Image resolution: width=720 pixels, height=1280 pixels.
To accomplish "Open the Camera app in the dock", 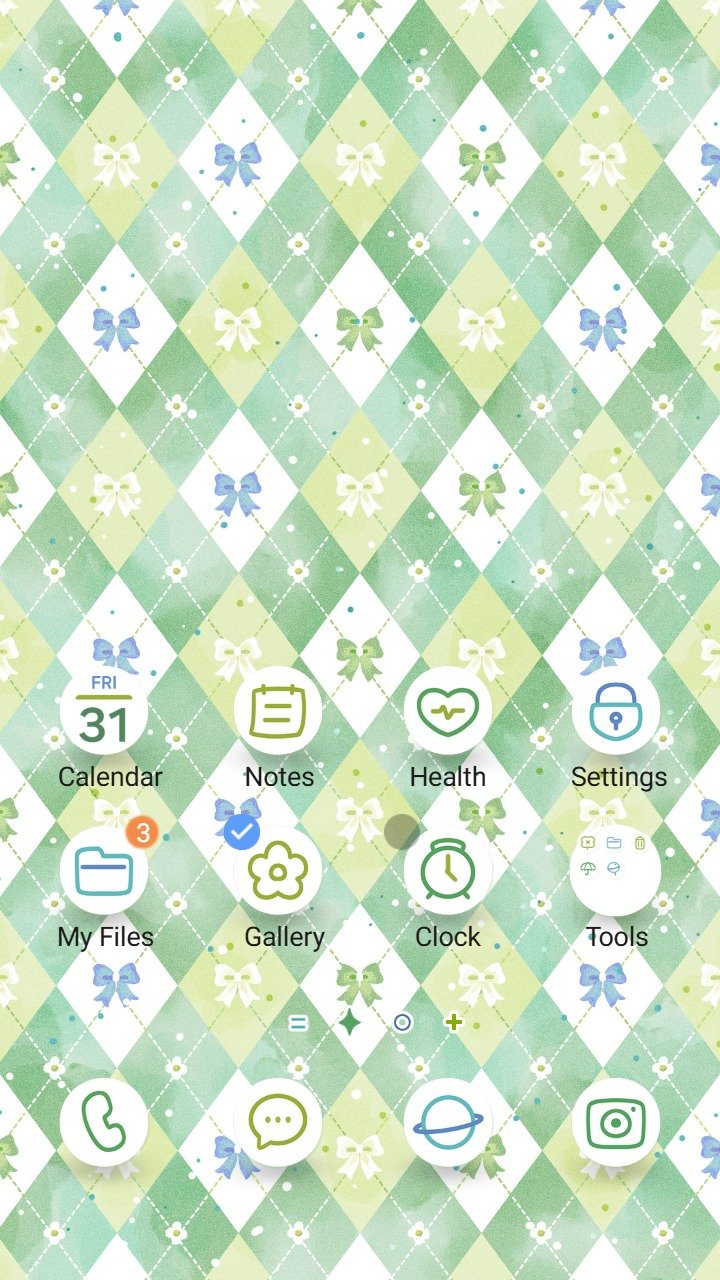I will point(616,1122).
